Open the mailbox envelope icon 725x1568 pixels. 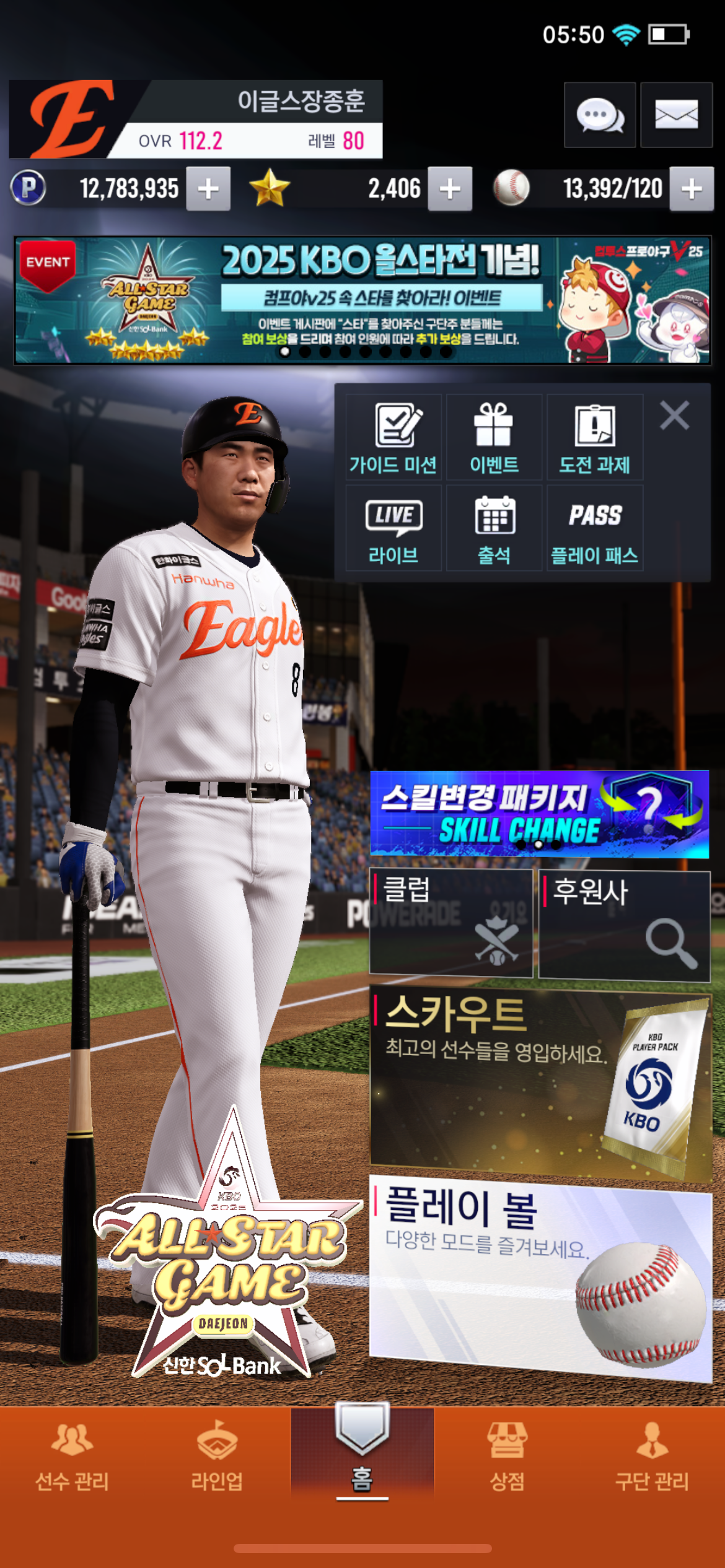point(676,115)
